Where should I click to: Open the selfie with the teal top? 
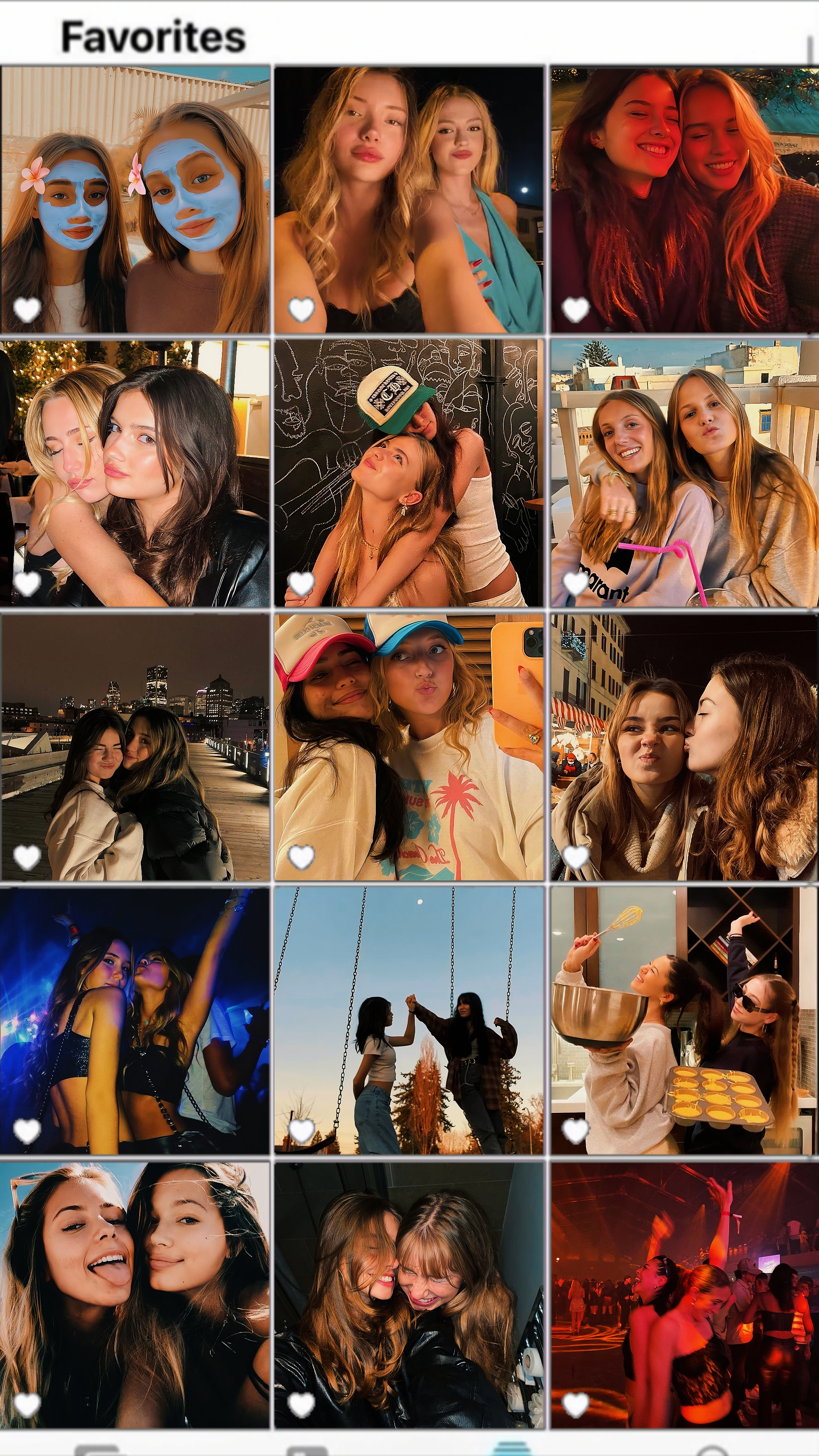coord(409,200)
